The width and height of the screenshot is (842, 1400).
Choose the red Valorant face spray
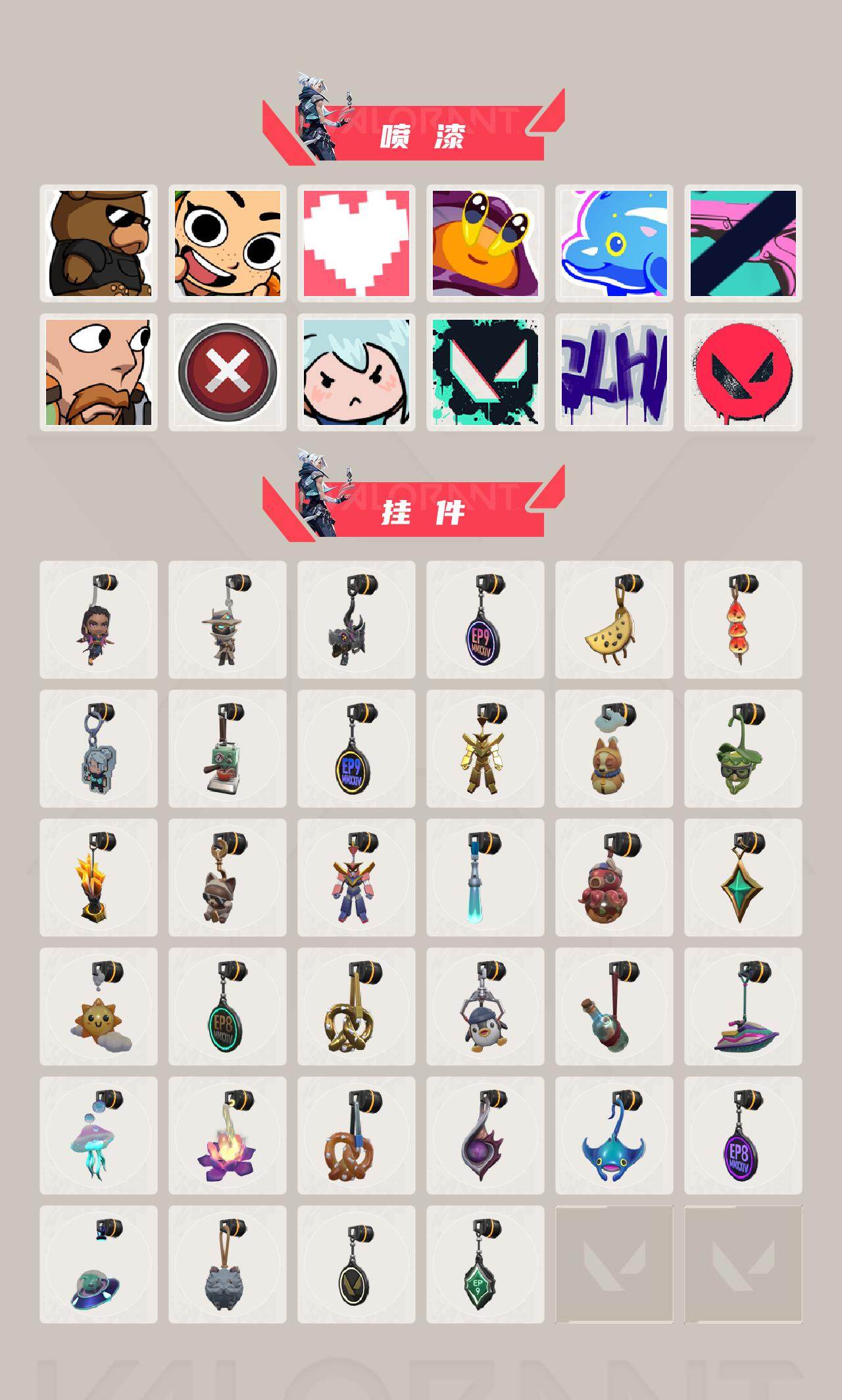point(743,372)
